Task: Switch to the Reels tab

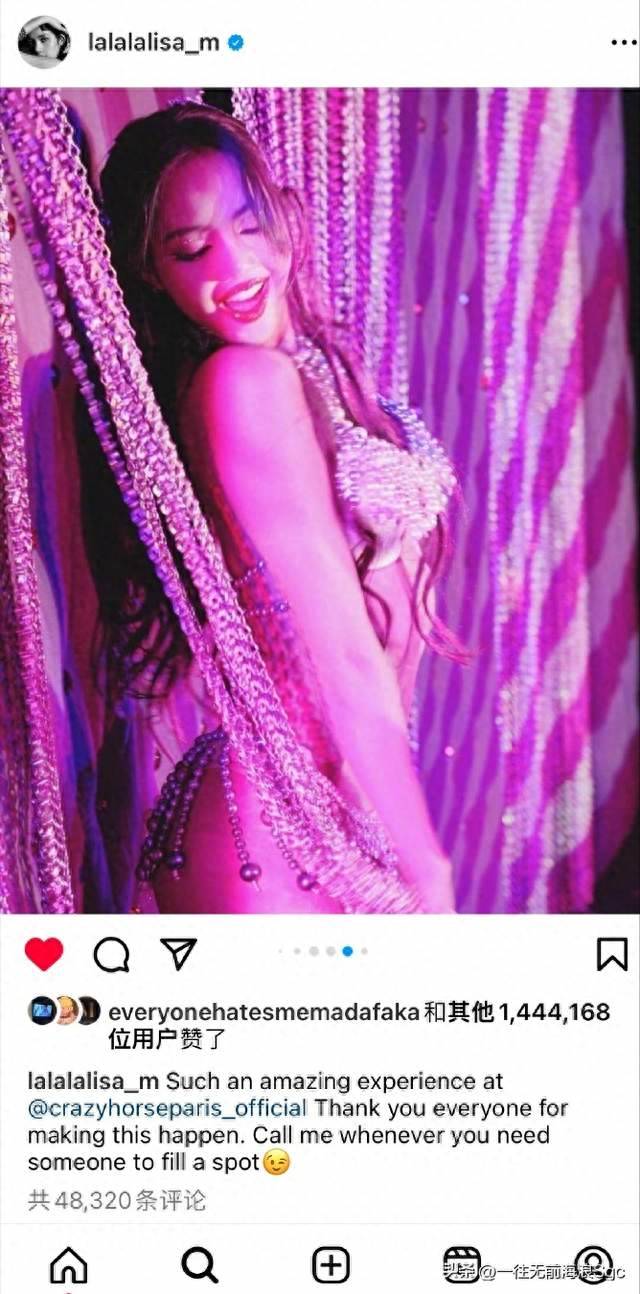Action: (462, 1262)
